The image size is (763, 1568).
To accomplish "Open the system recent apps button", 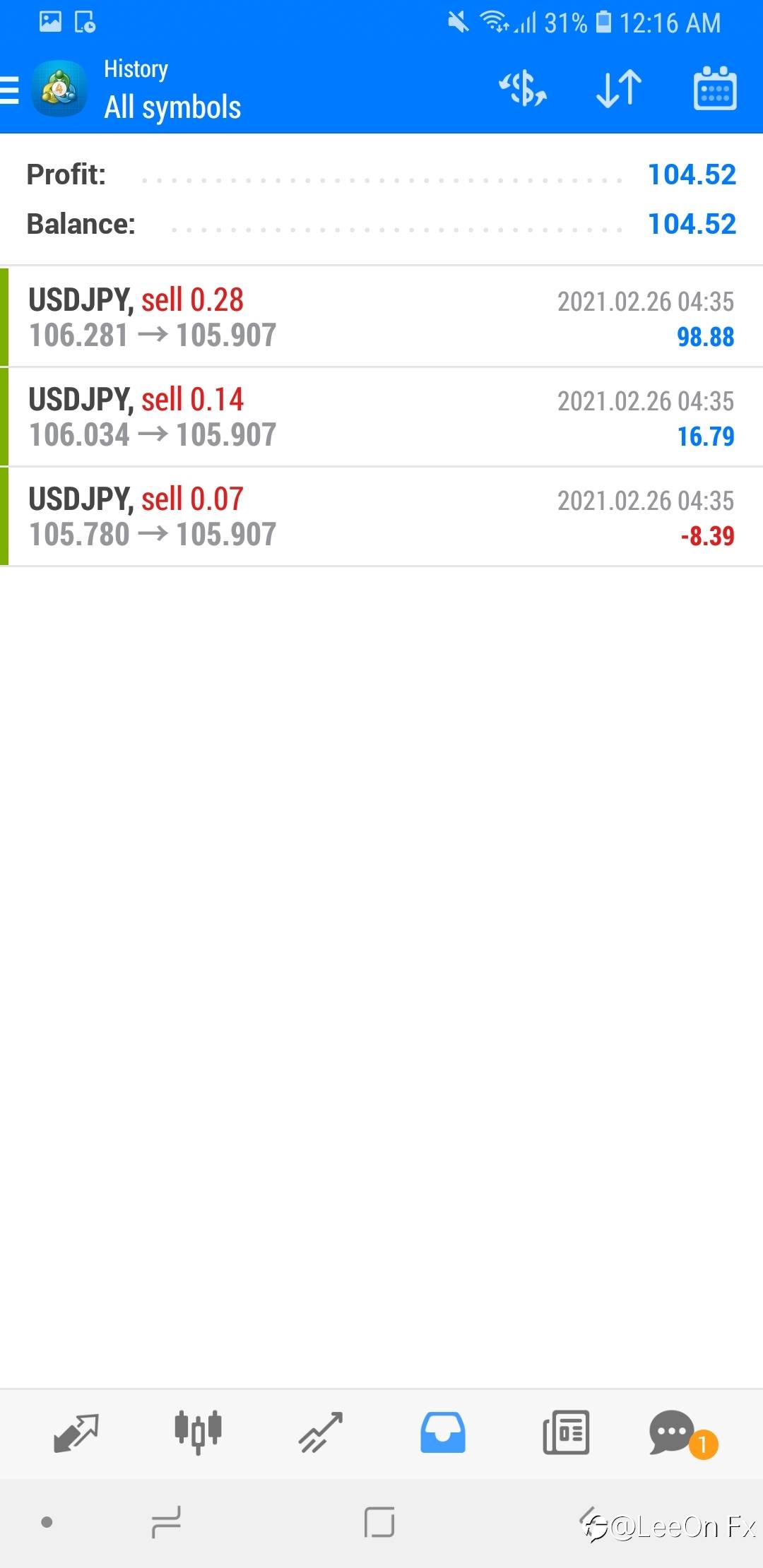I will tap(167, 1522).
